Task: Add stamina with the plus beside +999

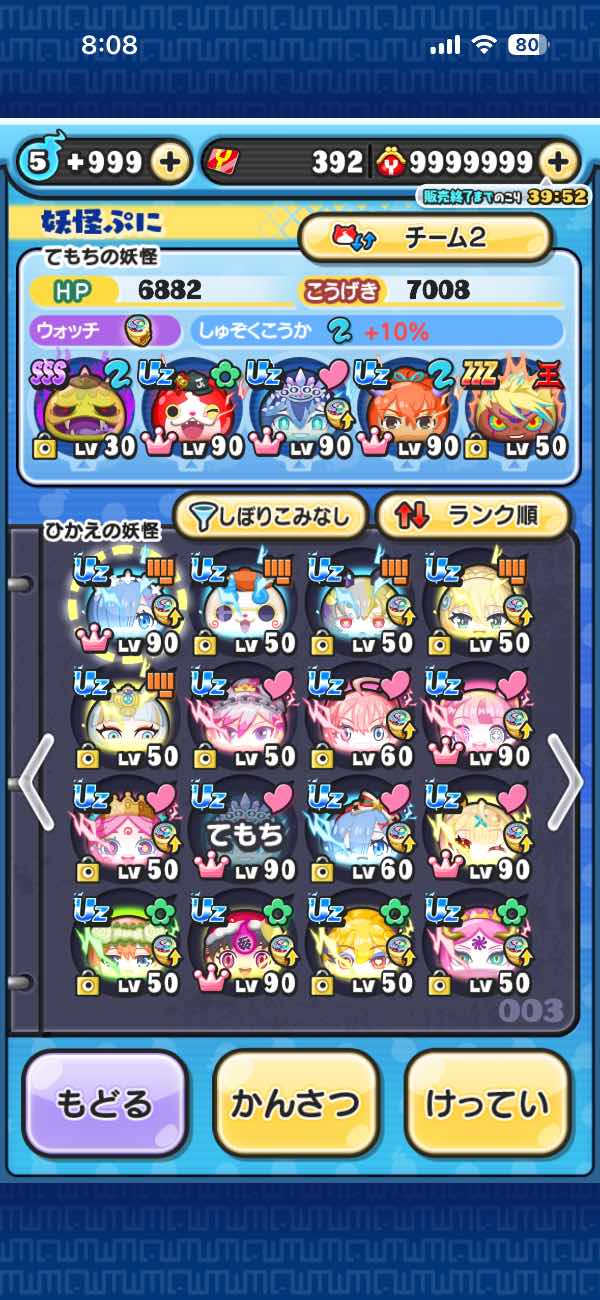Action: [x=171, y=161]
